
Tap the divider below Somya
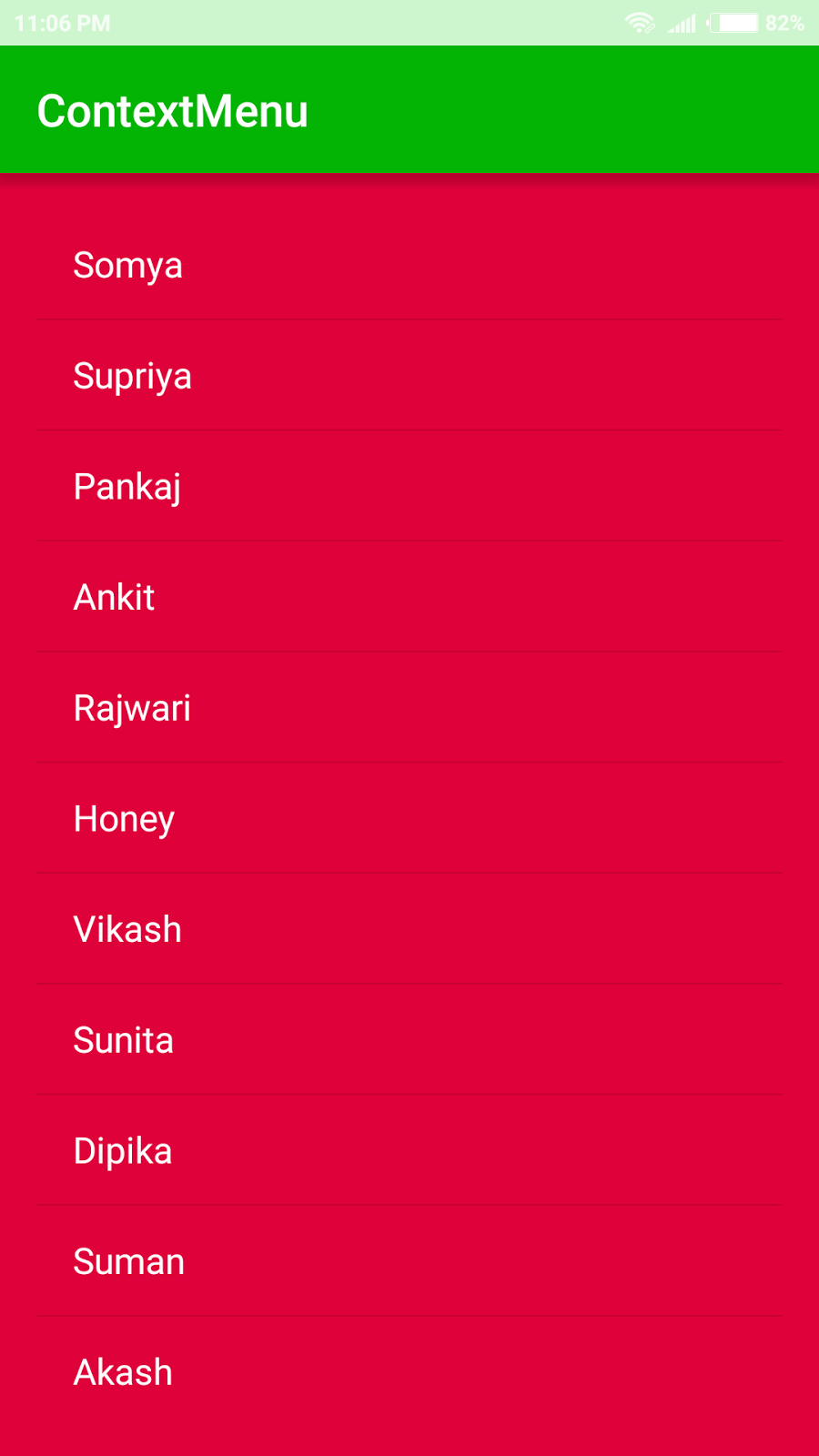coord(409,320)
